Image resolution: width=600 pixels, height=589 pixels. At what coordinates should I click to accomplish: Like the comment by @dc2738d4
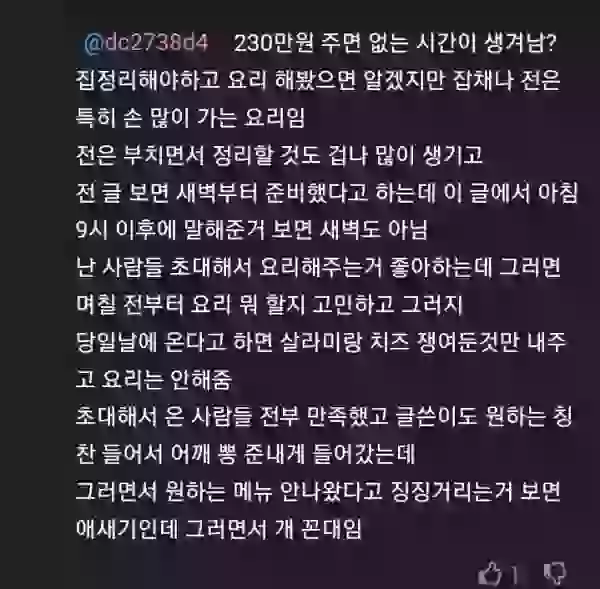(x=490, y=573)
